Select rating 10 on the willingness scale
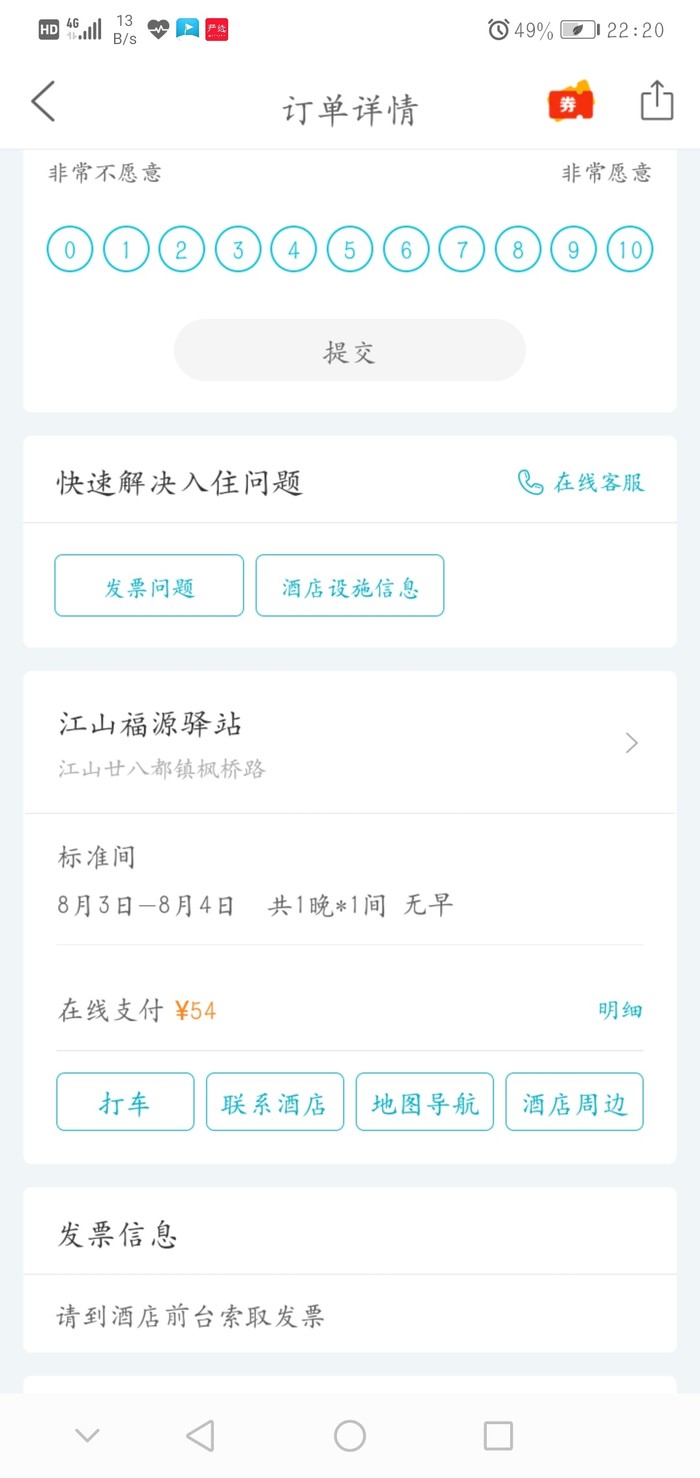700x1478 pixels. pos(629,250)
